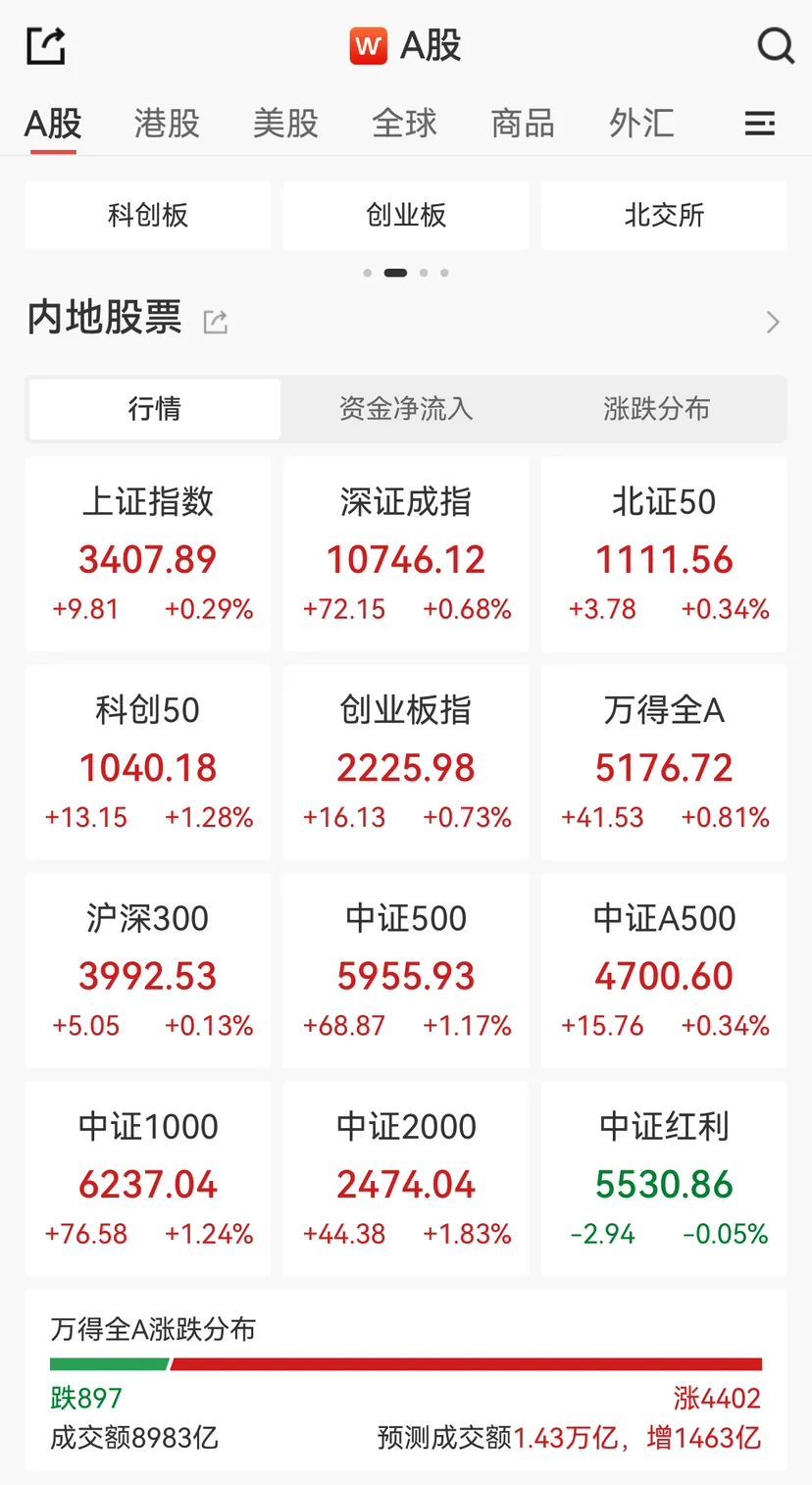Open the 沪深300 index card
Screen dimensions: 812x1485
148,971
